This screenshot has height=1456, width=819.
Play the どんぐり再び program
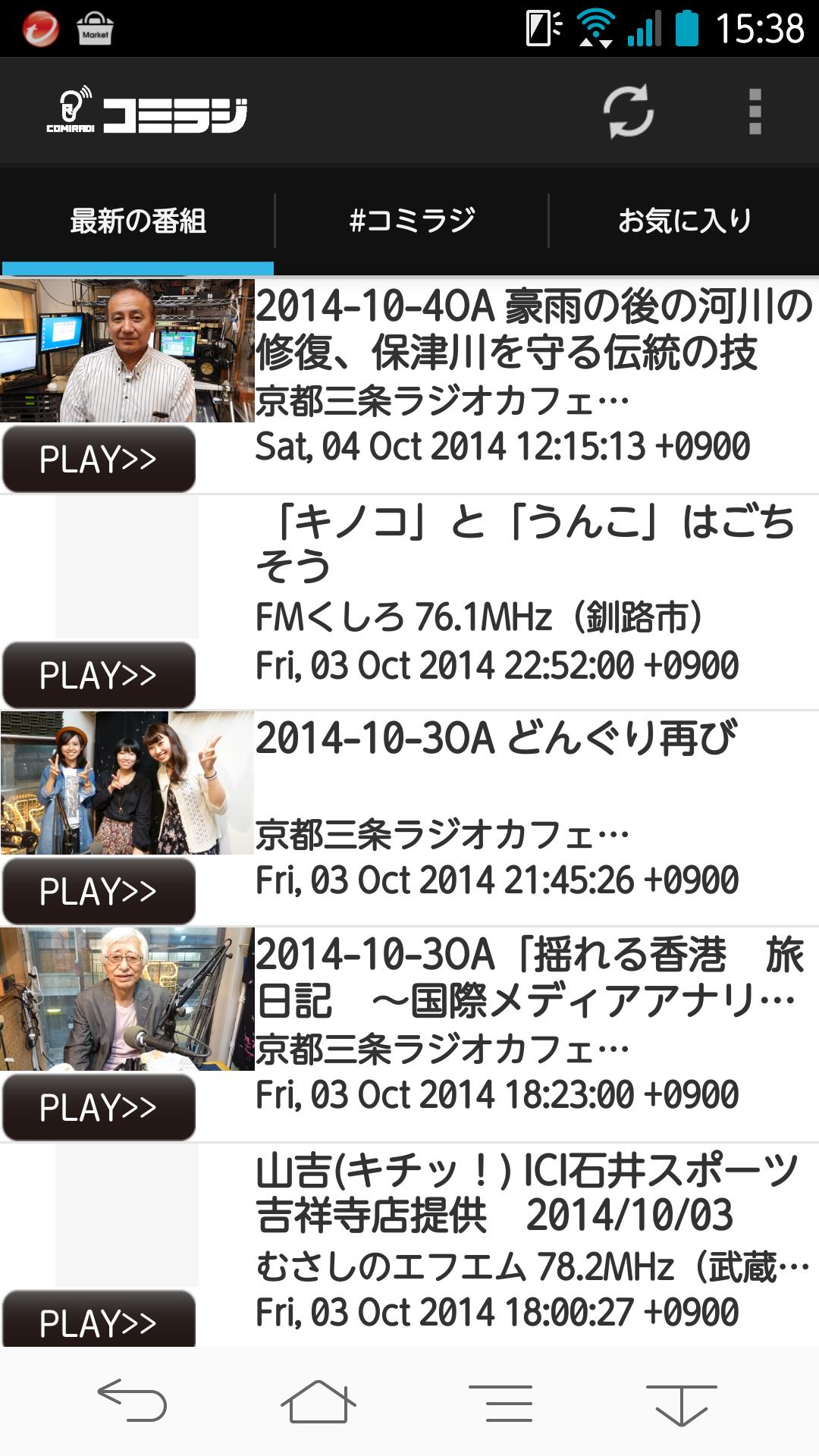(99, 891)
